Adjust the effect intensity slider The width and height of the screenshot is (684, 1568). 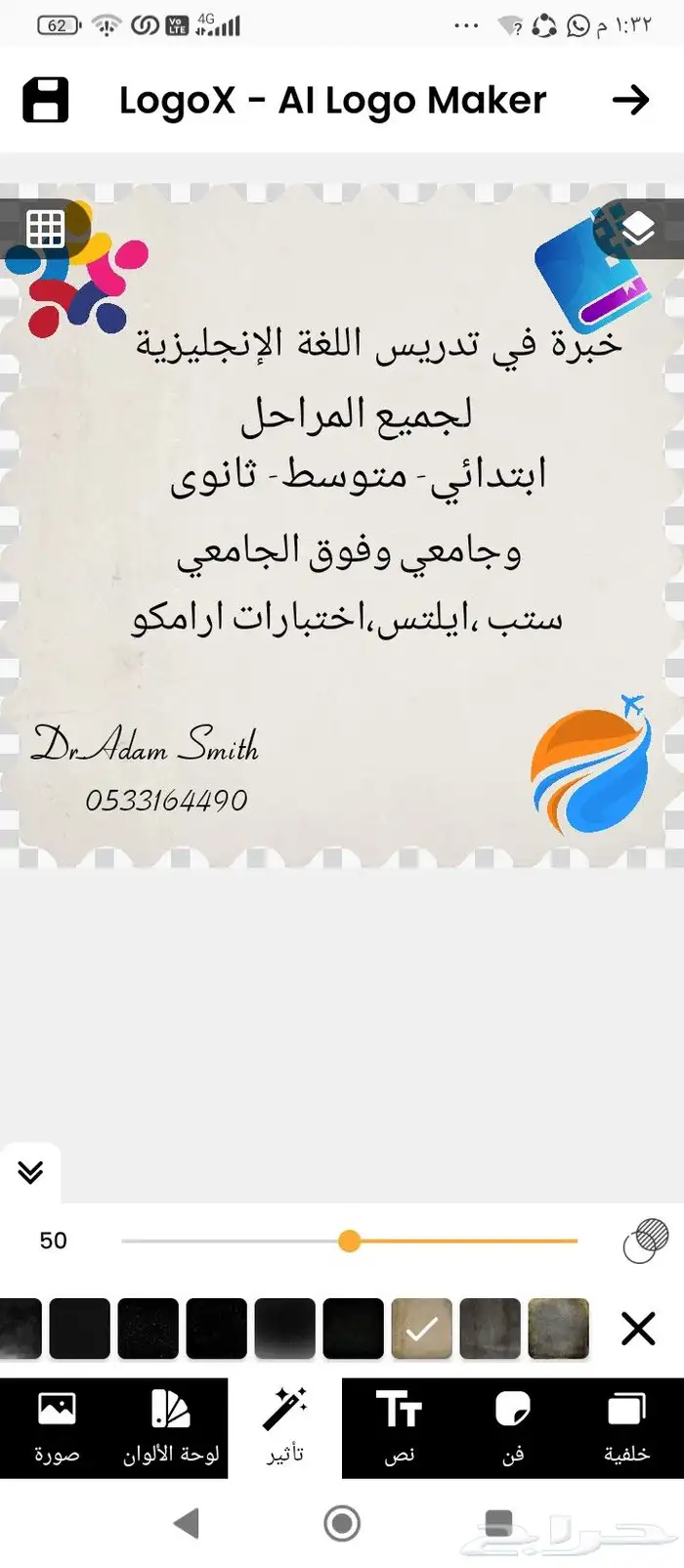click(350, 1241)
